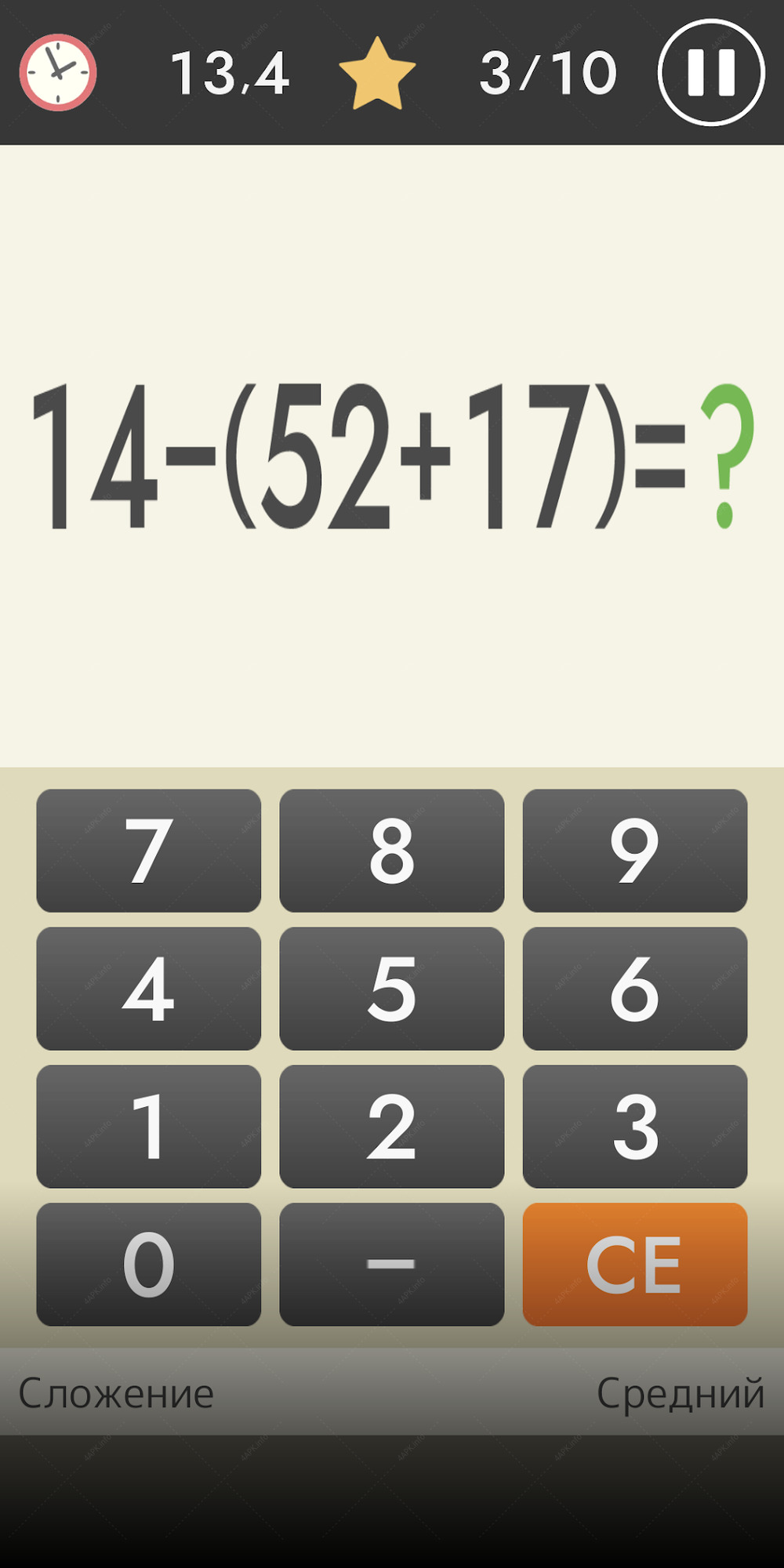Type digit 3 using the keypad
The height and width of the screenshot is (1568, 784).
[635, 1127]
